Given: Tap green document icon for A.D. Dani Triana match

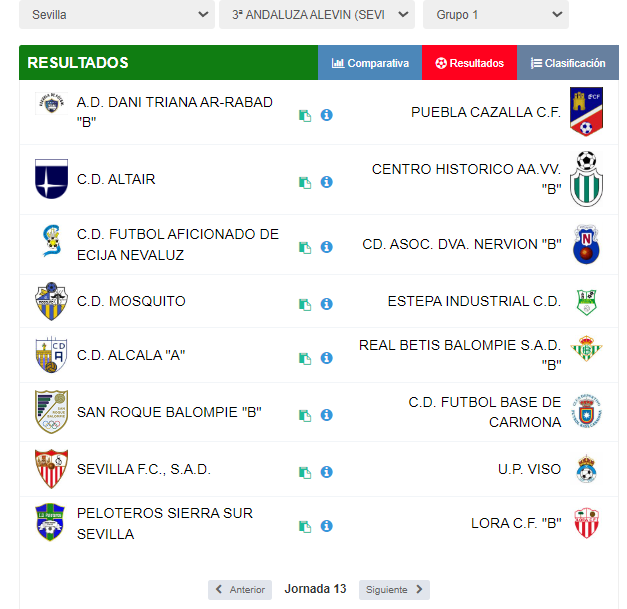Looking at the screenshot, I should click(x=304, y=115).
